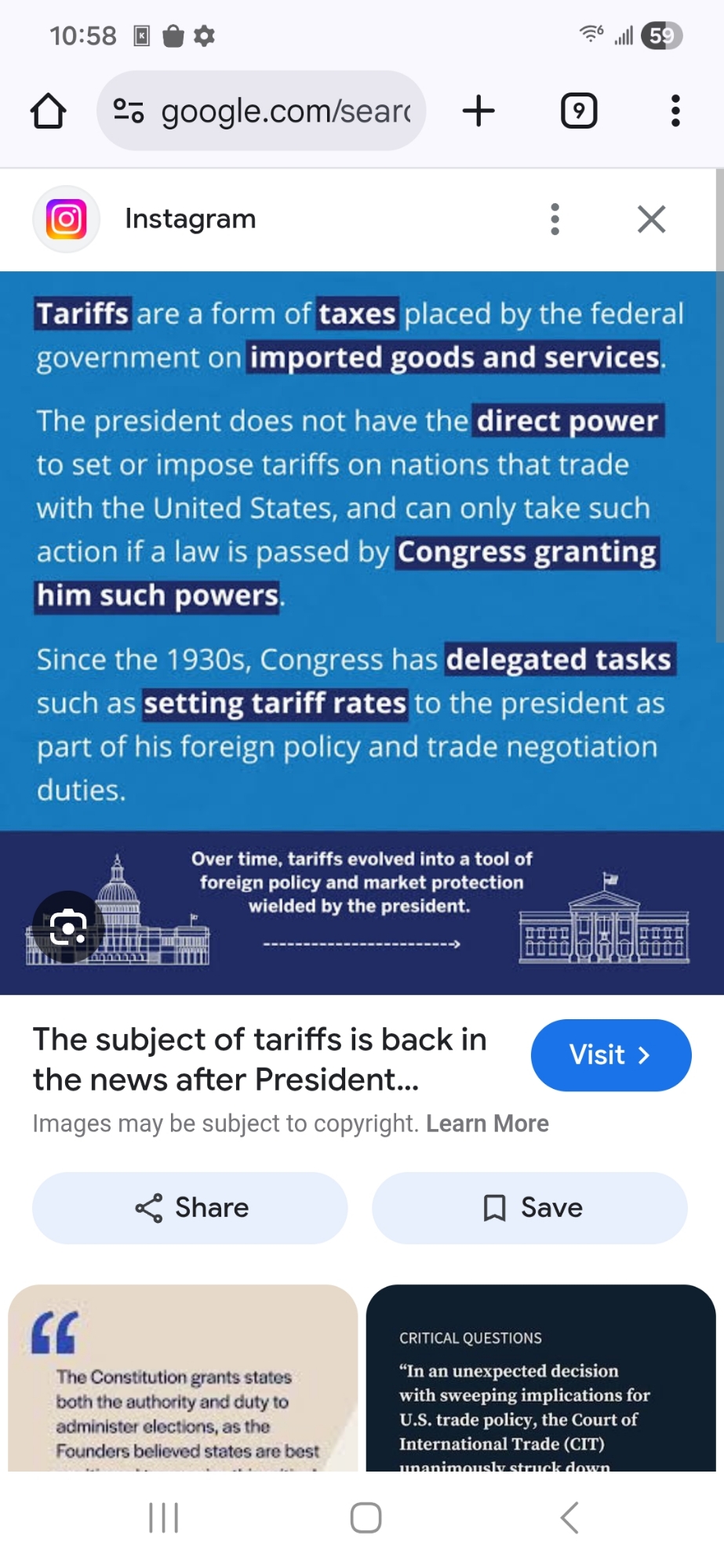Viewport: 724px width, 1568px height.
Task: Show recent apps from the navigation bar
Action: 164,1518
